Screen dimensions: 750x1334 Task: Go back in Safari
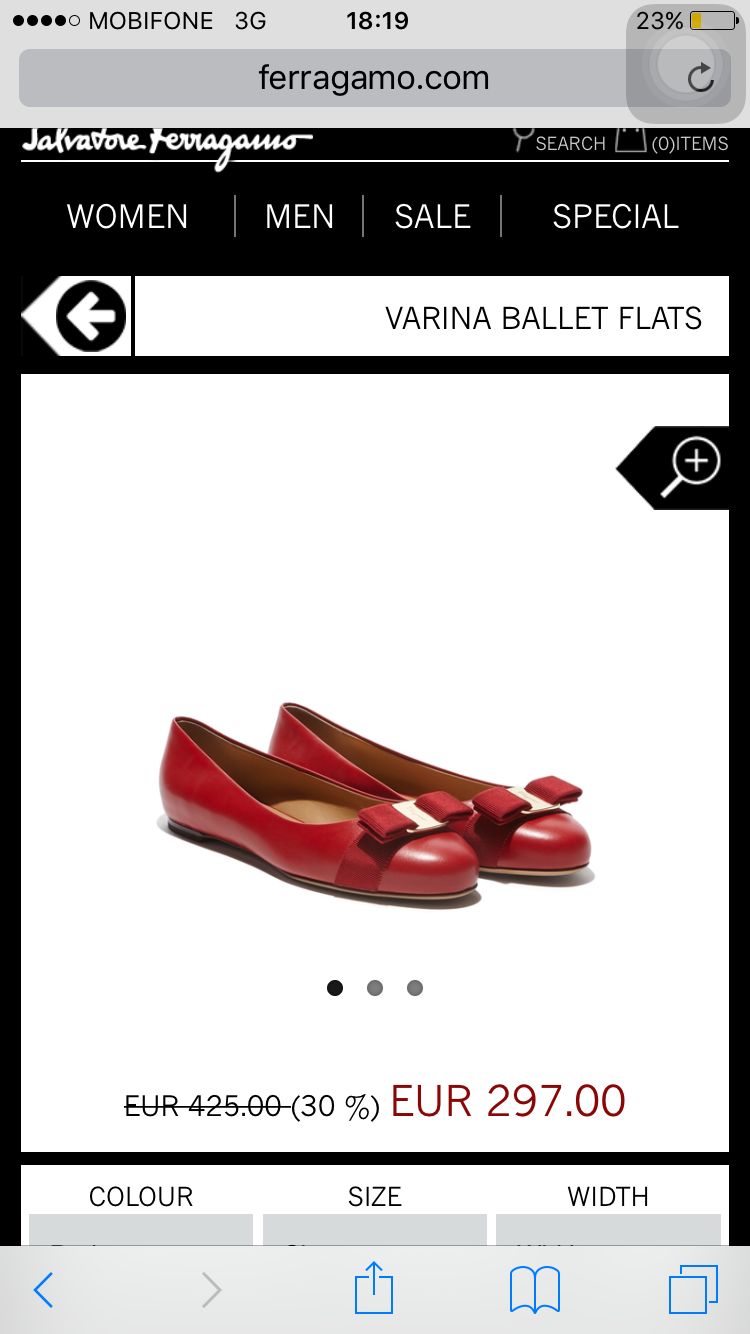tap(43, 1290)
